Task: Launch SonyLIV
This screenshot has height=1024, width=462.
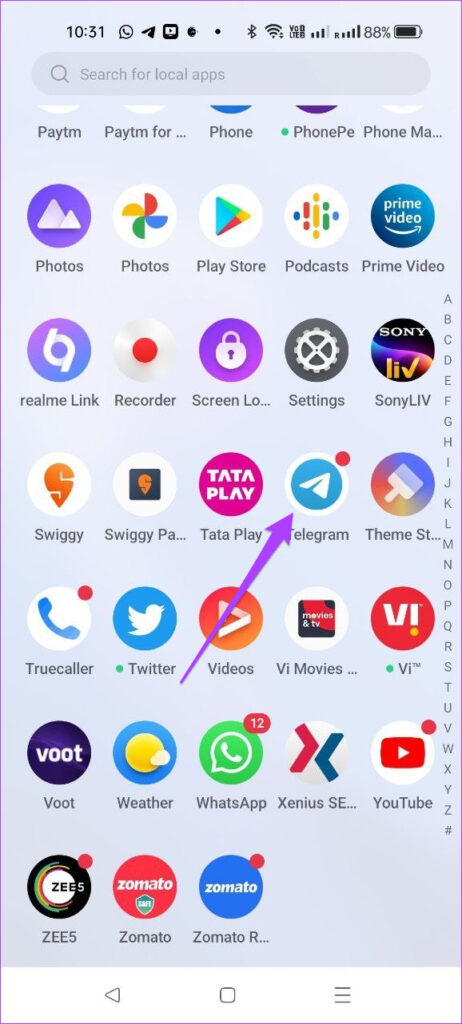Action: pyautogui.click(x=403, y=351)
